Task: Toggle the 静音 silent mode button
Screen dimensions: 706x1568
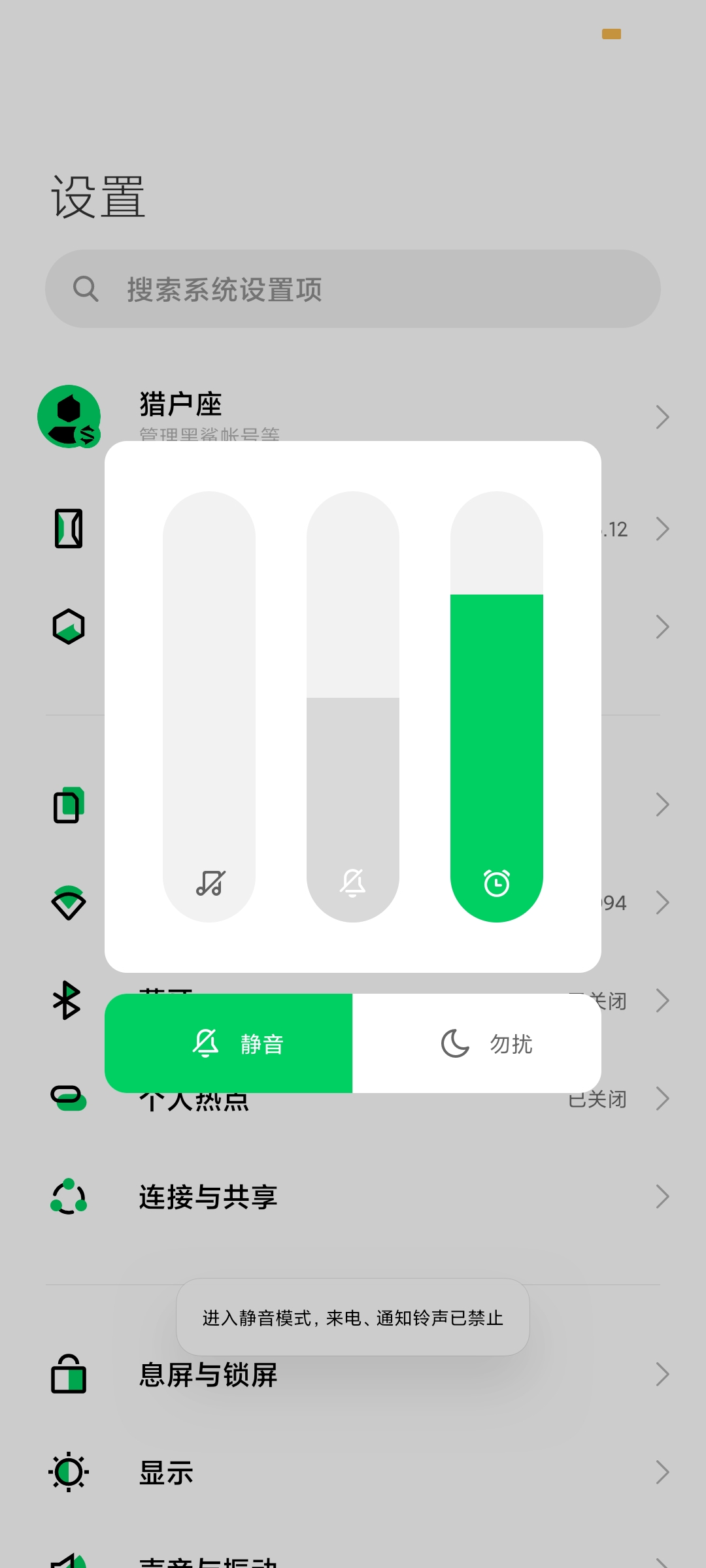Action: coord(229,1043)
